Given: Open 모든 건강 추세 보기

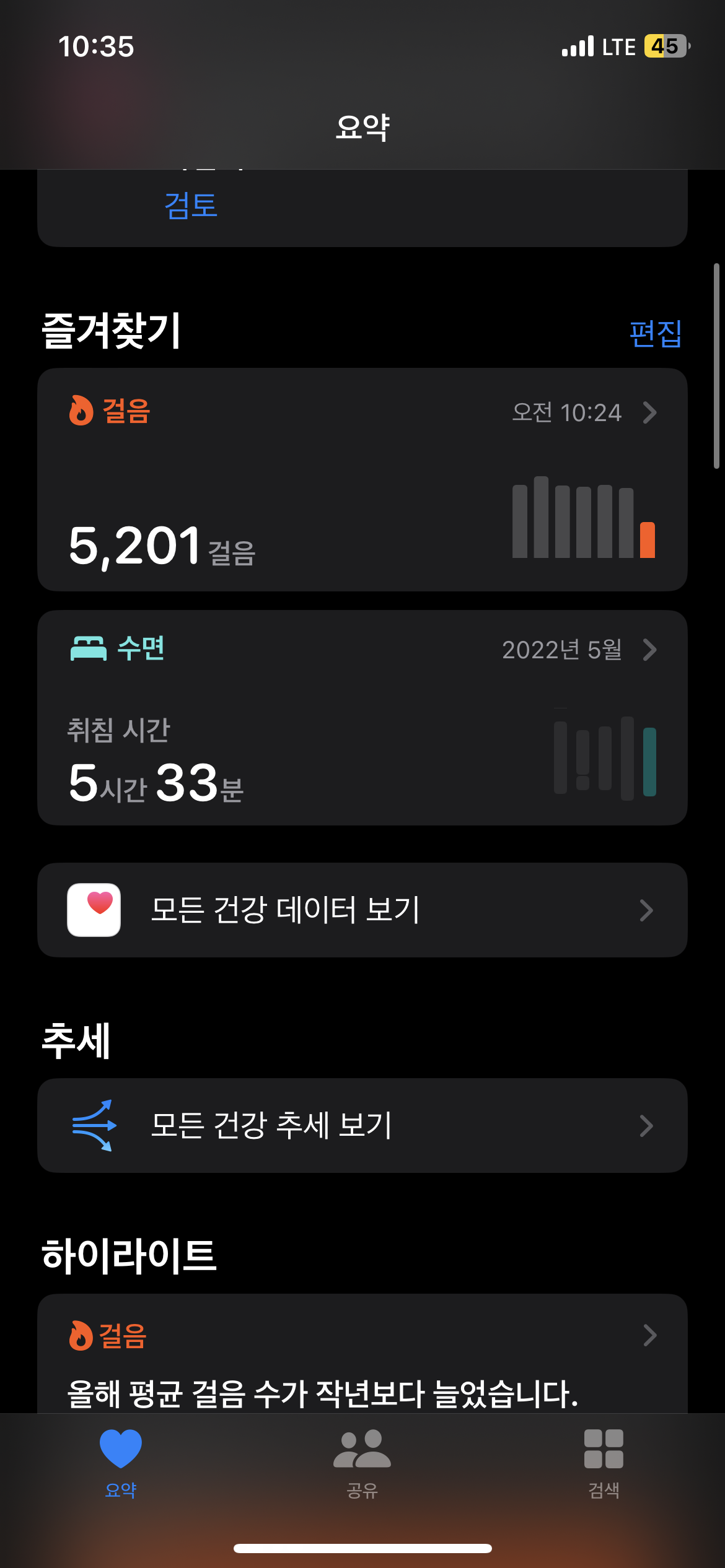Looking at the screenshot, I should click(x=362, y=1125).
